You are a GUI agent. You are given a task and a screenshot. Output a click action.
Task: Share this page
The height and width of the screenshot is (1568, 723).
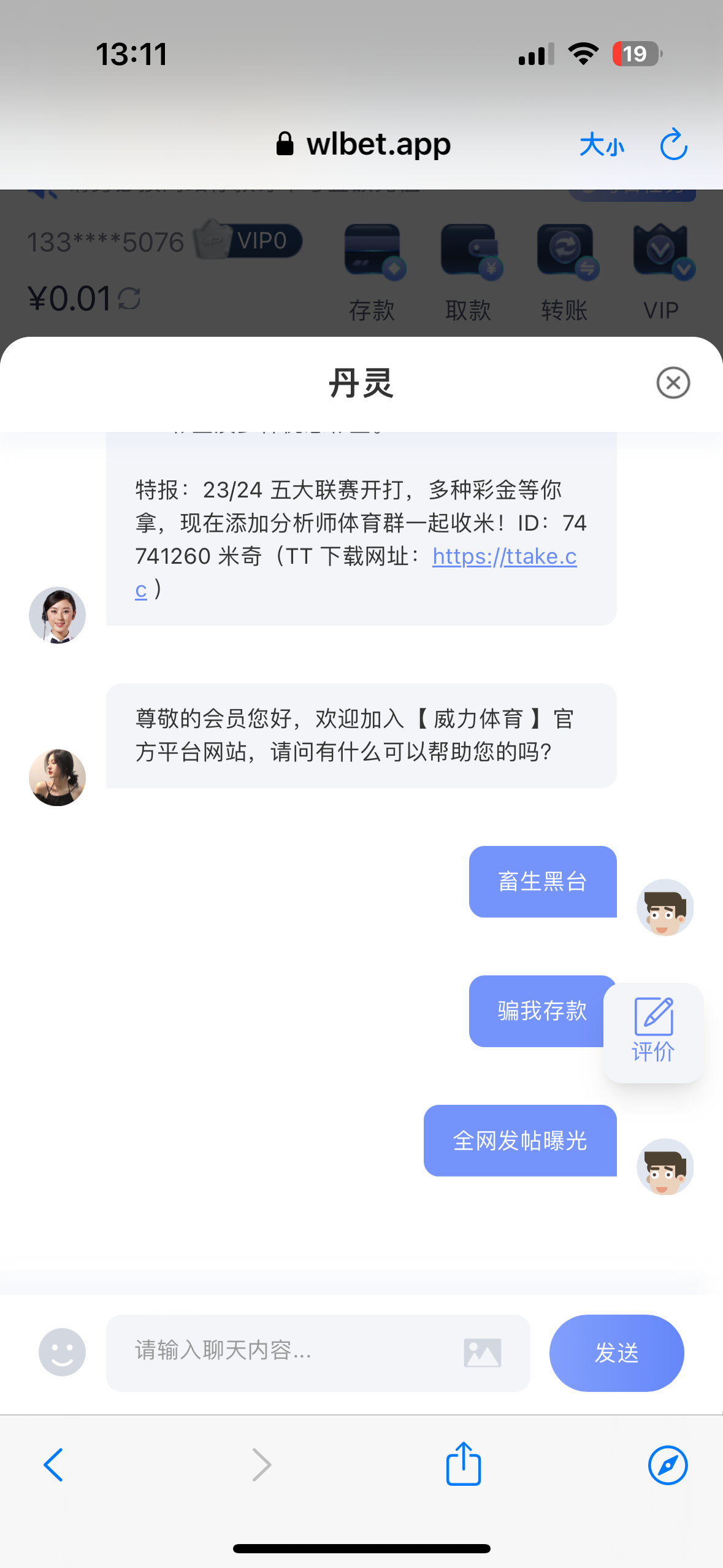463,1464
